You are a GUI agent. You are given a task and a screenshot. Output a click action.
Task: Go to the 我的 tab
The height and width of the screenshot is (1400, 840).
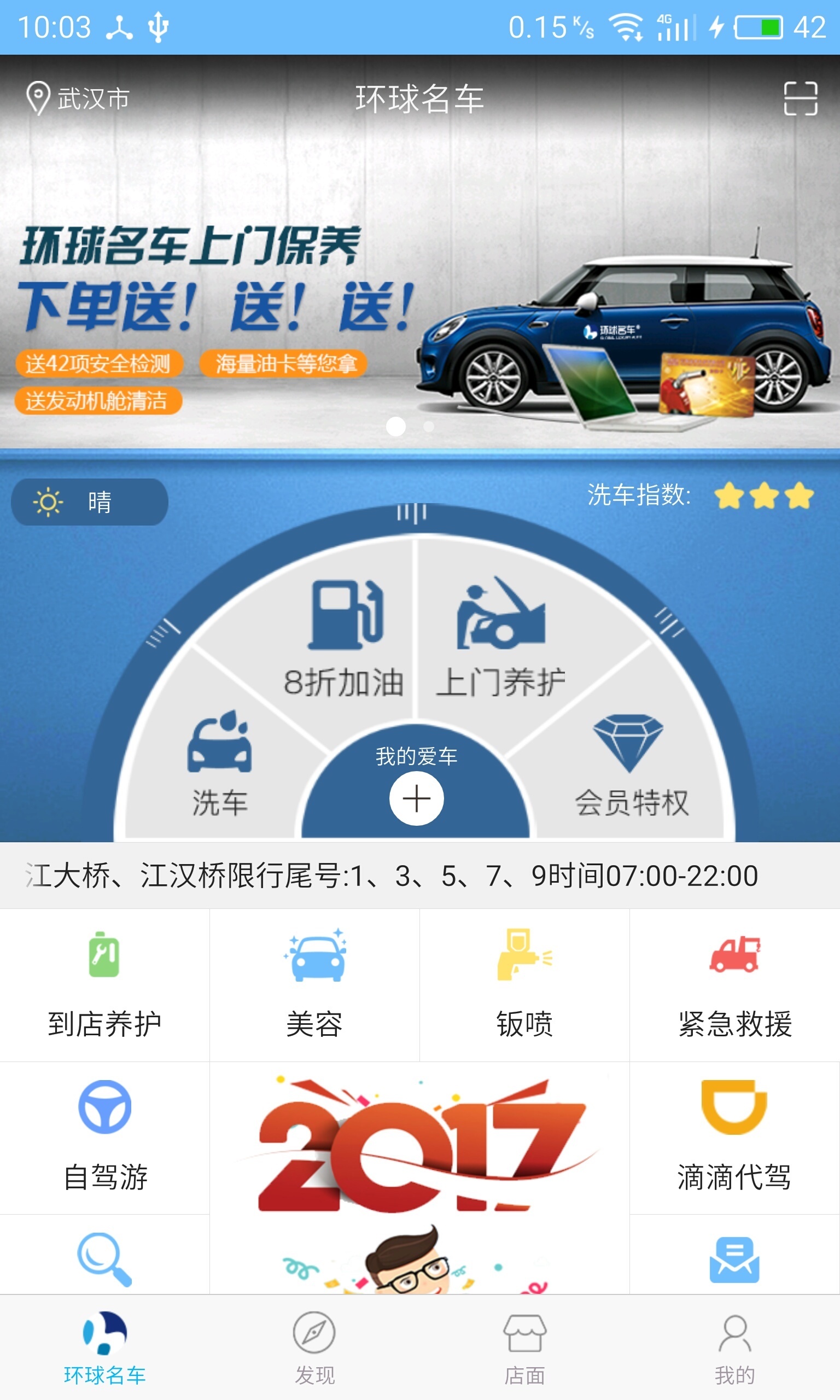734,1348
